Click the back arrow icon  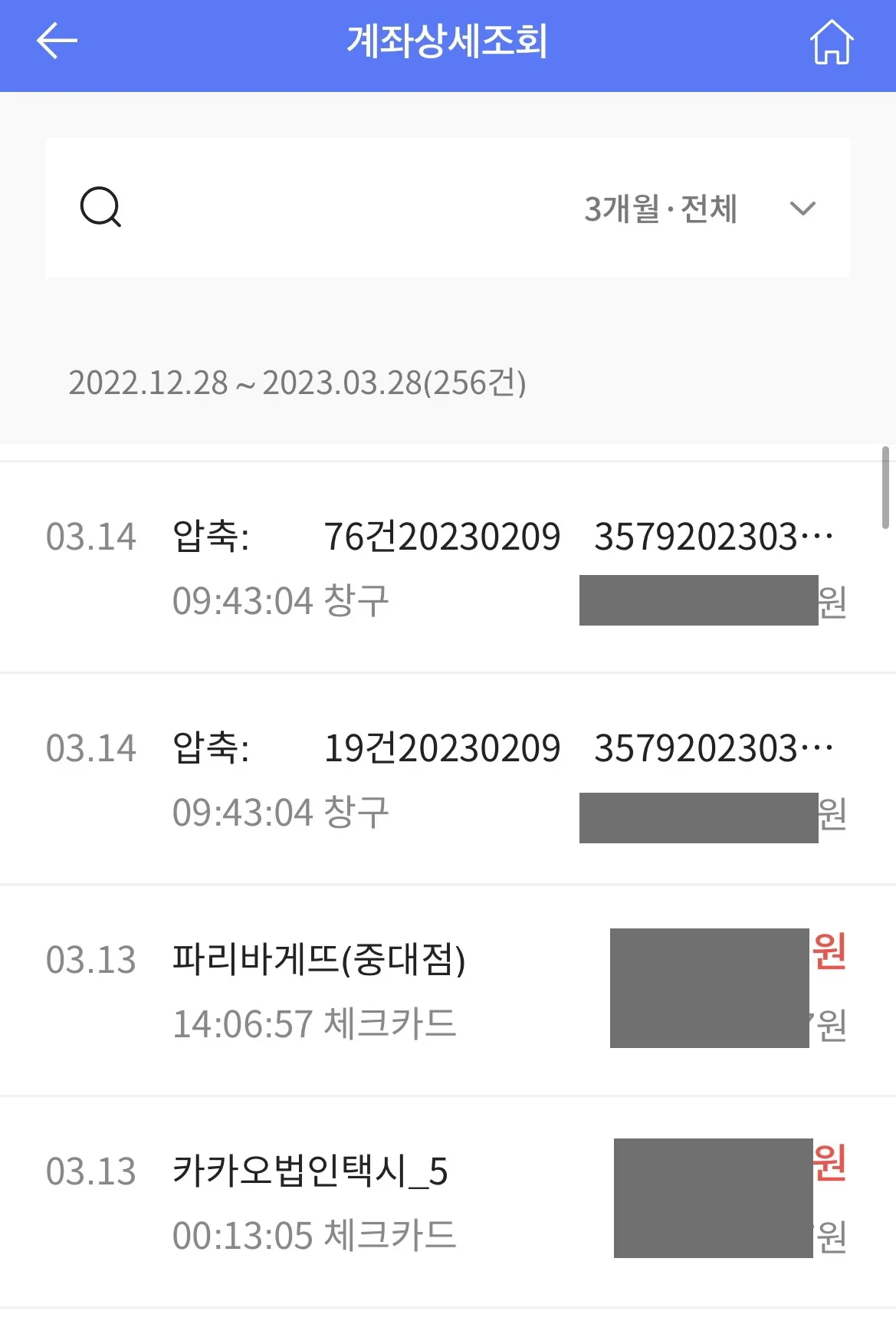click(56, 42)
